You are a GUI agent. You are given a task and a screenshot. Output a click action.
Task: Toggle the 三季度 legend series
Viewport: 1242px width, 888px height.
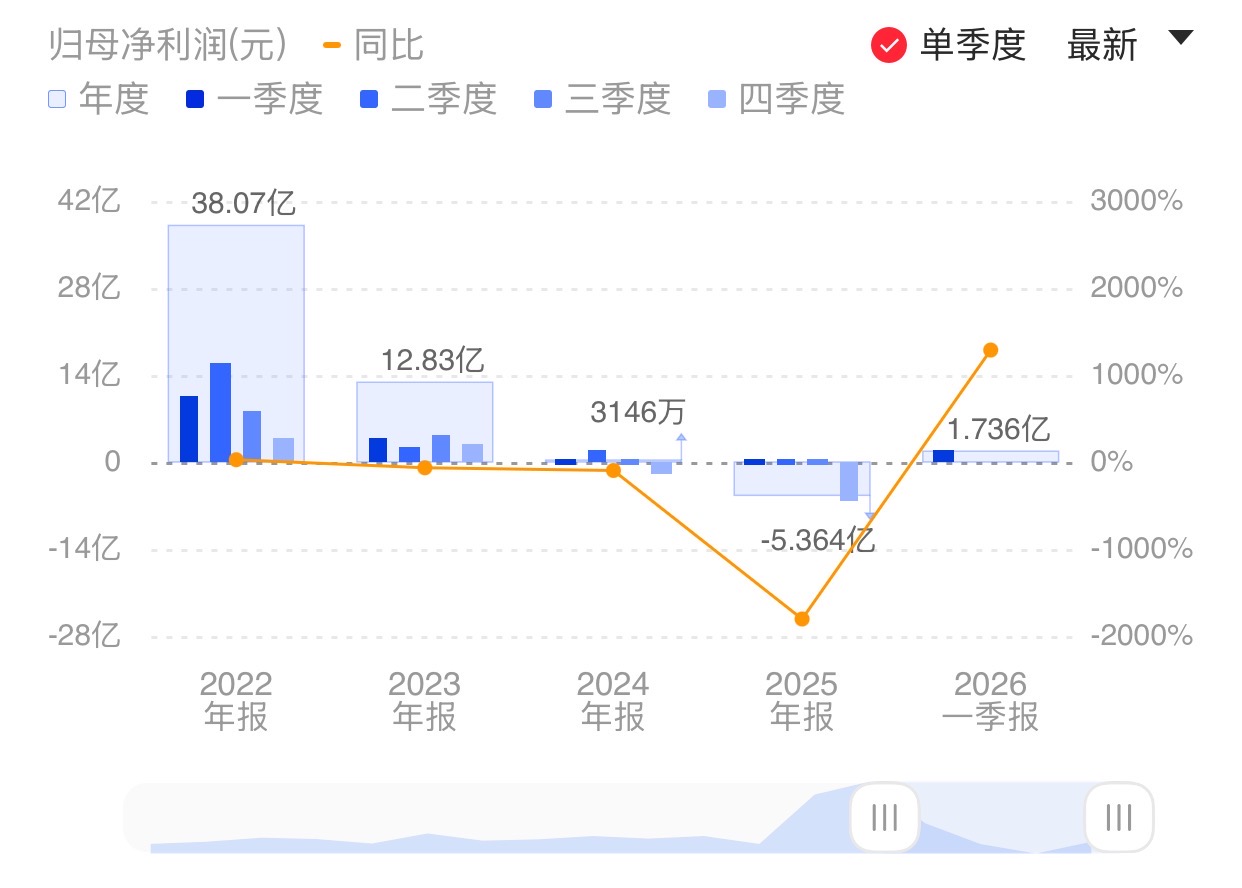(602, 99)
